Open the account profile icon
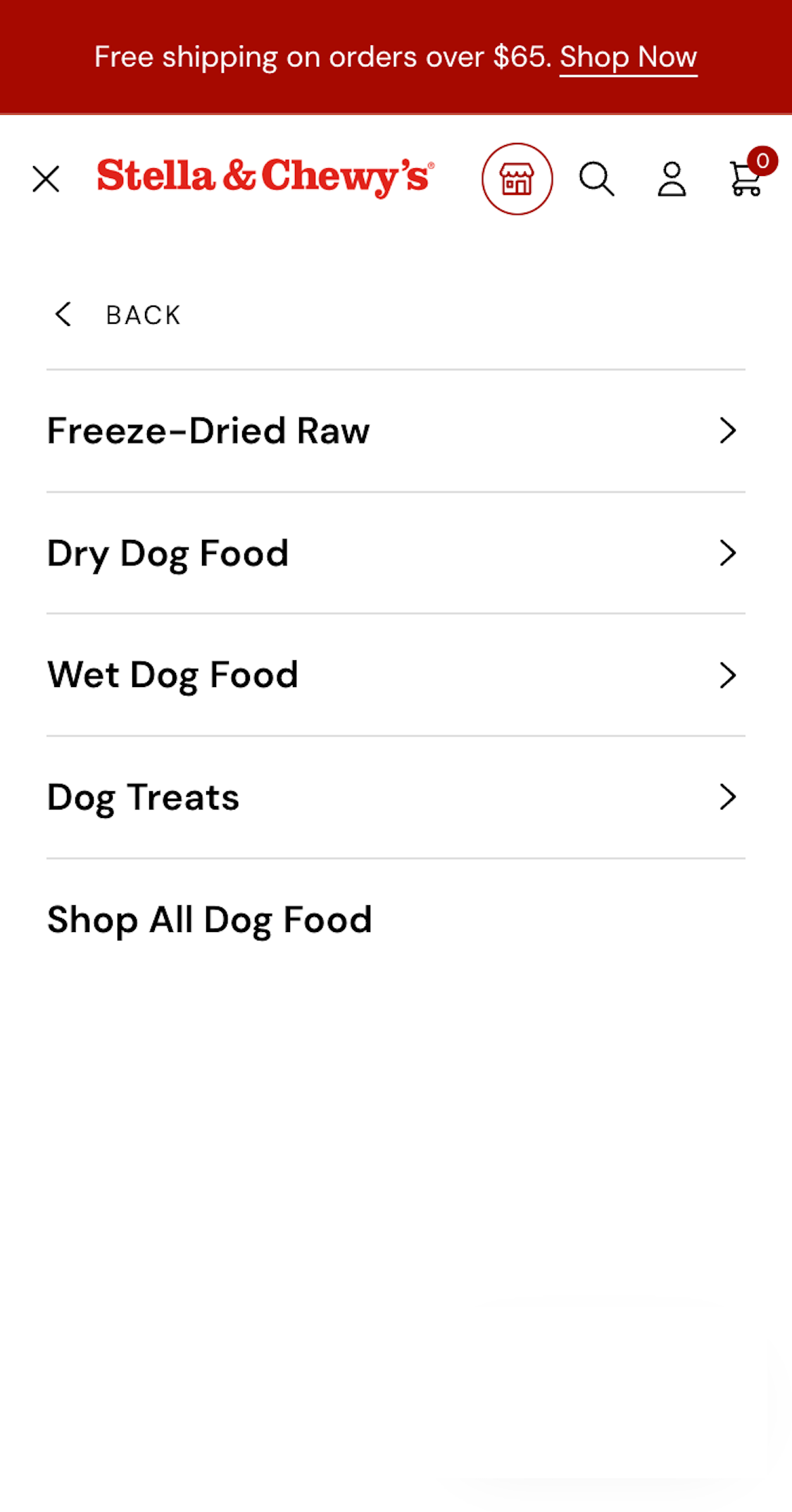This screenshot has height=1512, width=792. (671, 178)
